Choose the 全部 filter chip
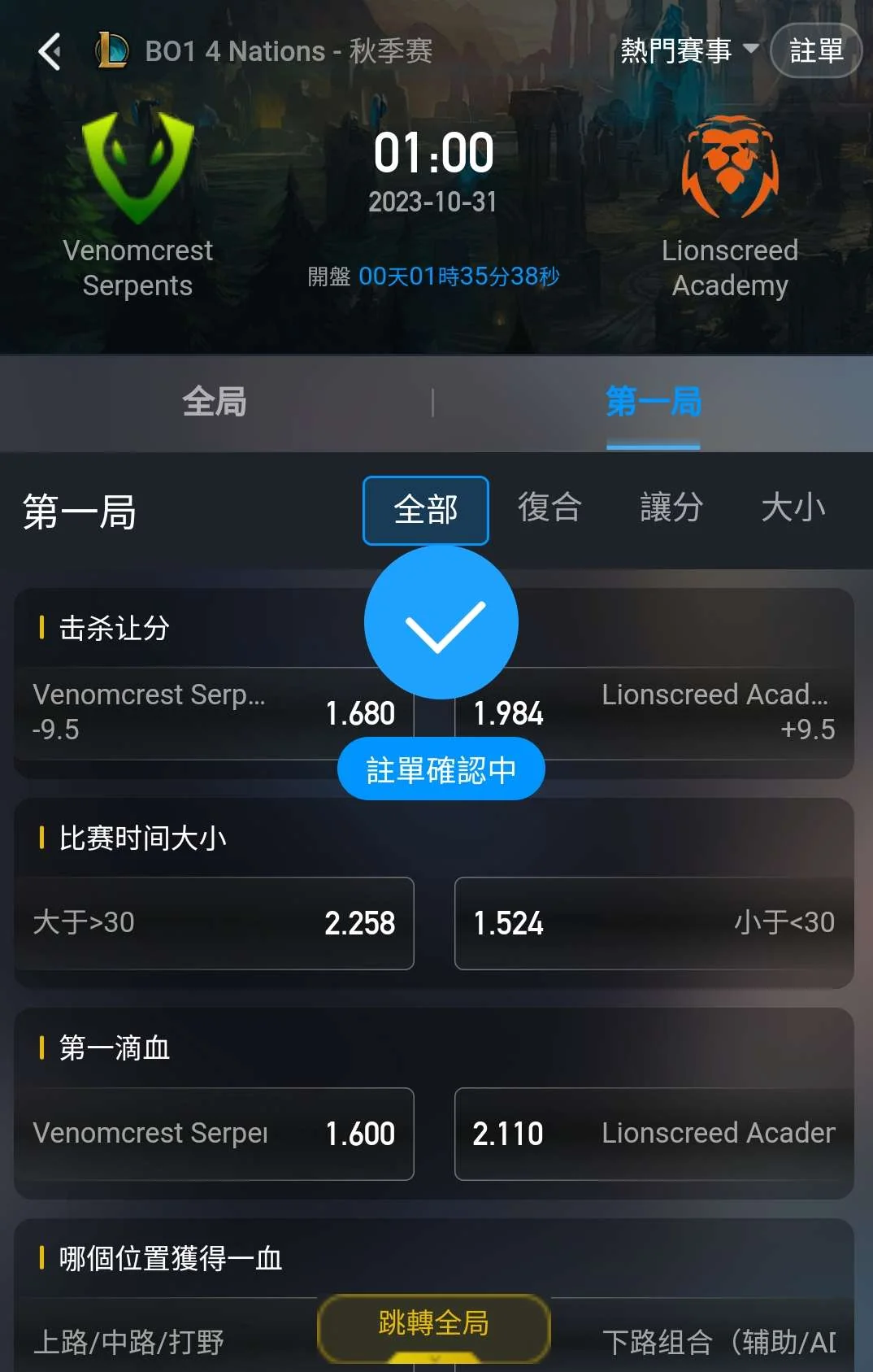Screen dimensions: 873x1372 [425, 510]
